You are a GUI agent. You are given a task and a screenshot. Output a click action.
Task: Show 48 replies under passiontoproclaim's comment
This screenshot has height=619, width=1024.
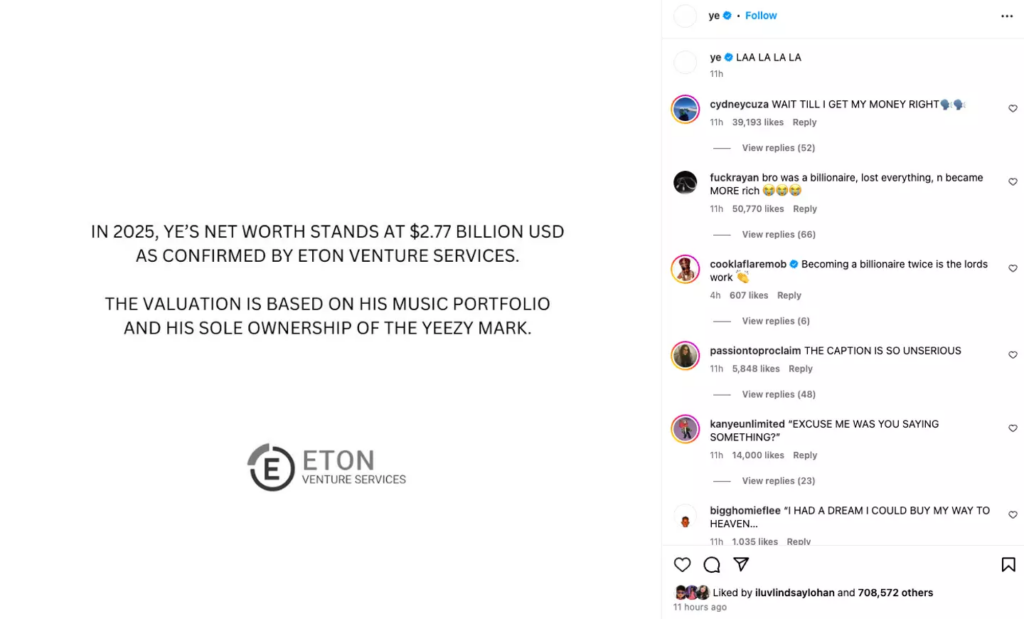pos(778,395)
